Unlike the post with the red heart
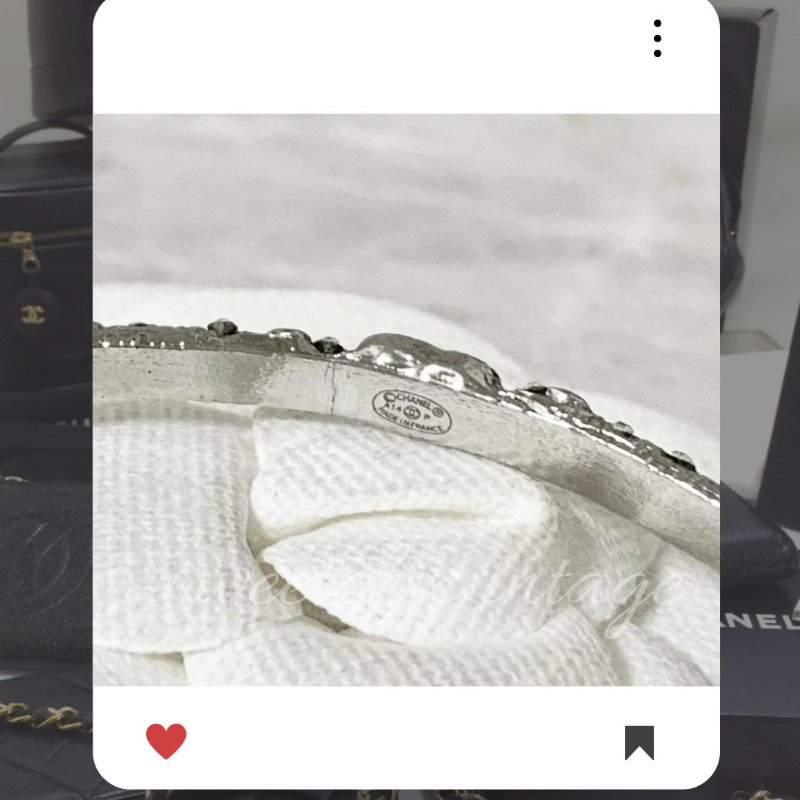 (x=166, y=741)
